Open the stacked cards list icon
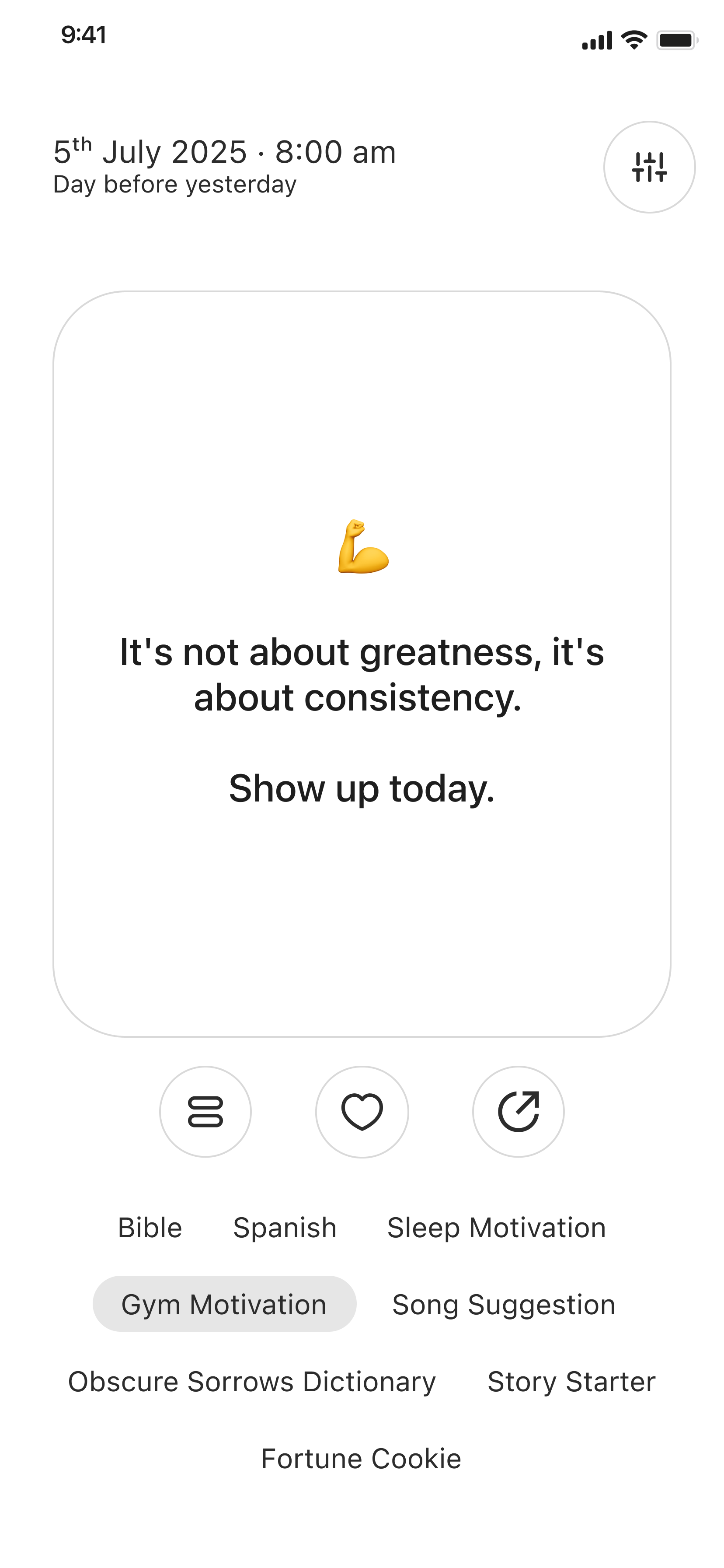Image resolution: width=724 pixels, height=1568 pixels. (x=205, y=1112)
